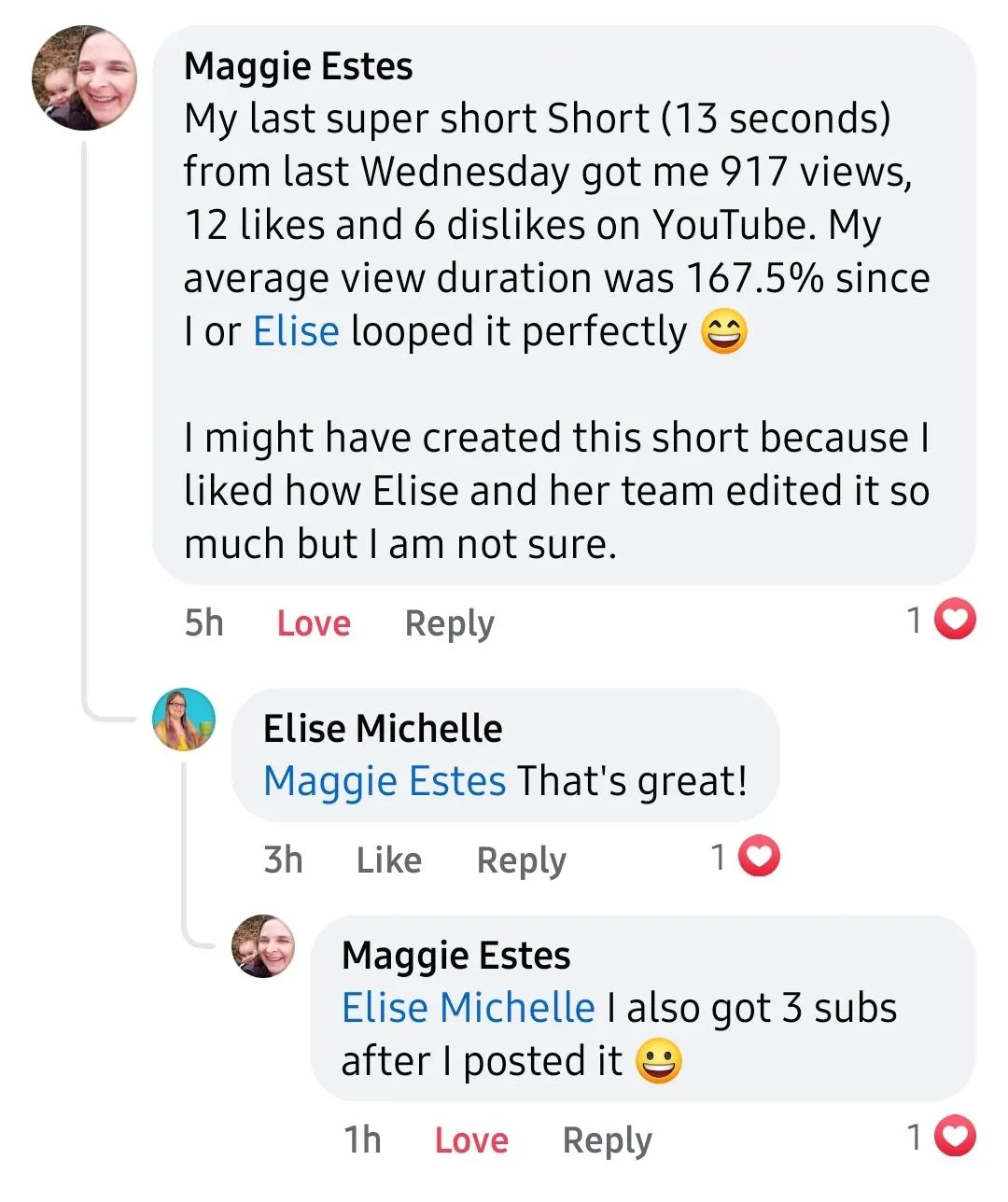Open Elise Michelle's profile picture
Screen dimensions: 1008x1202
point(184,720)
